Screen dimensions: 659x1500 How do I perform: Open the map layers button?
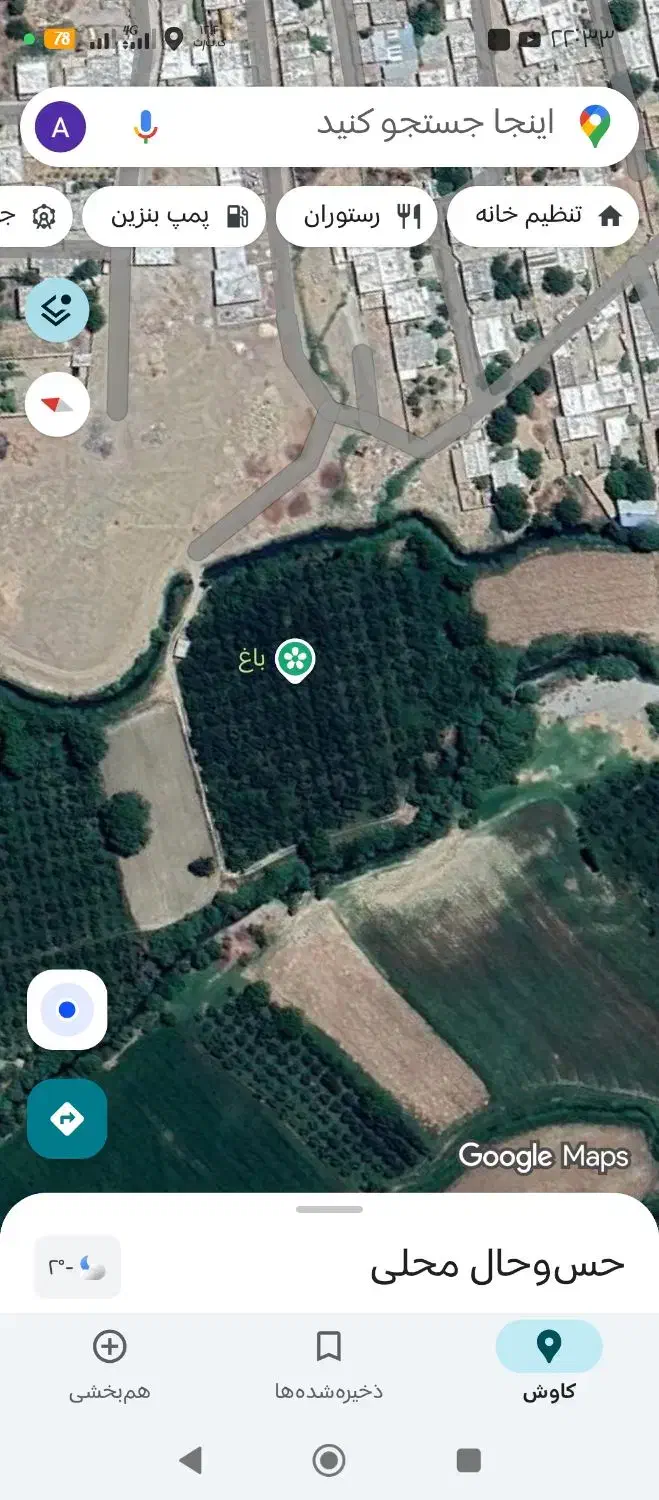coord(57,311)
